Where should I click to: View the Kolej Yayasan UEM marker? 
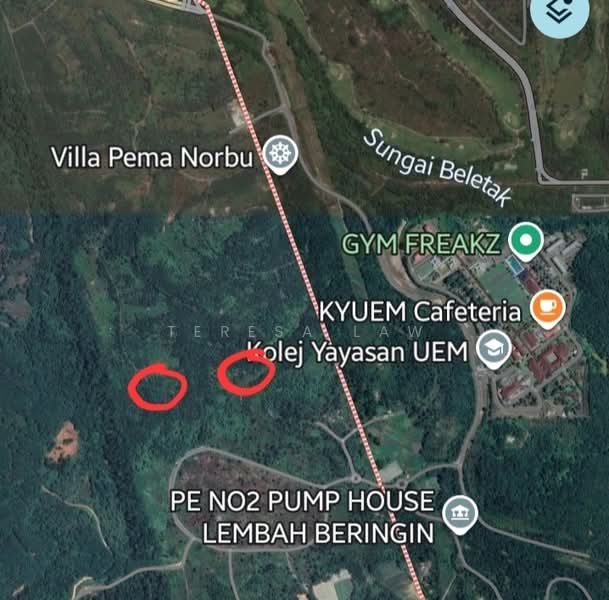pos(494,348)
